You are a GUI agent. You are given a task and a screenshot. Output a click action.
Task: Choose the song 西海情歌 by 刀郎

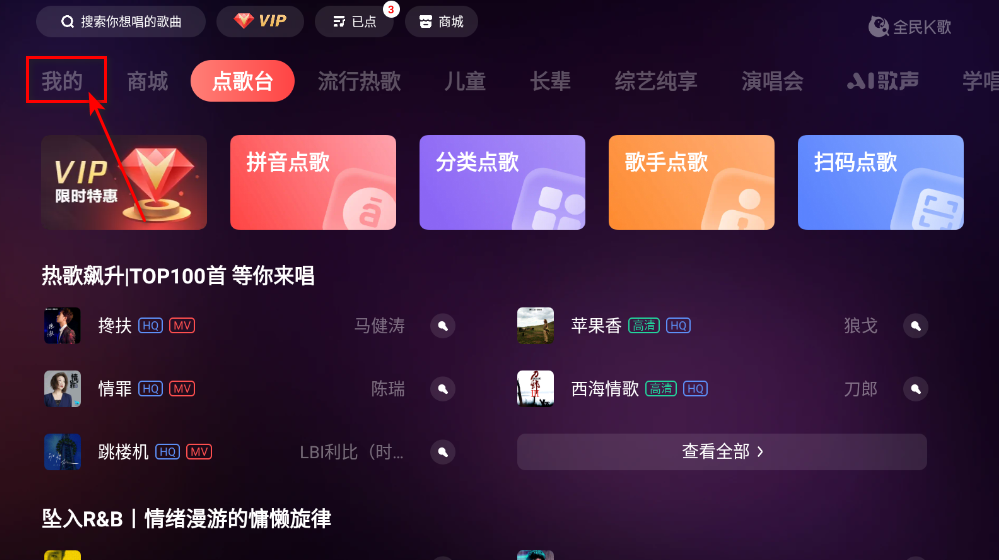603,389
